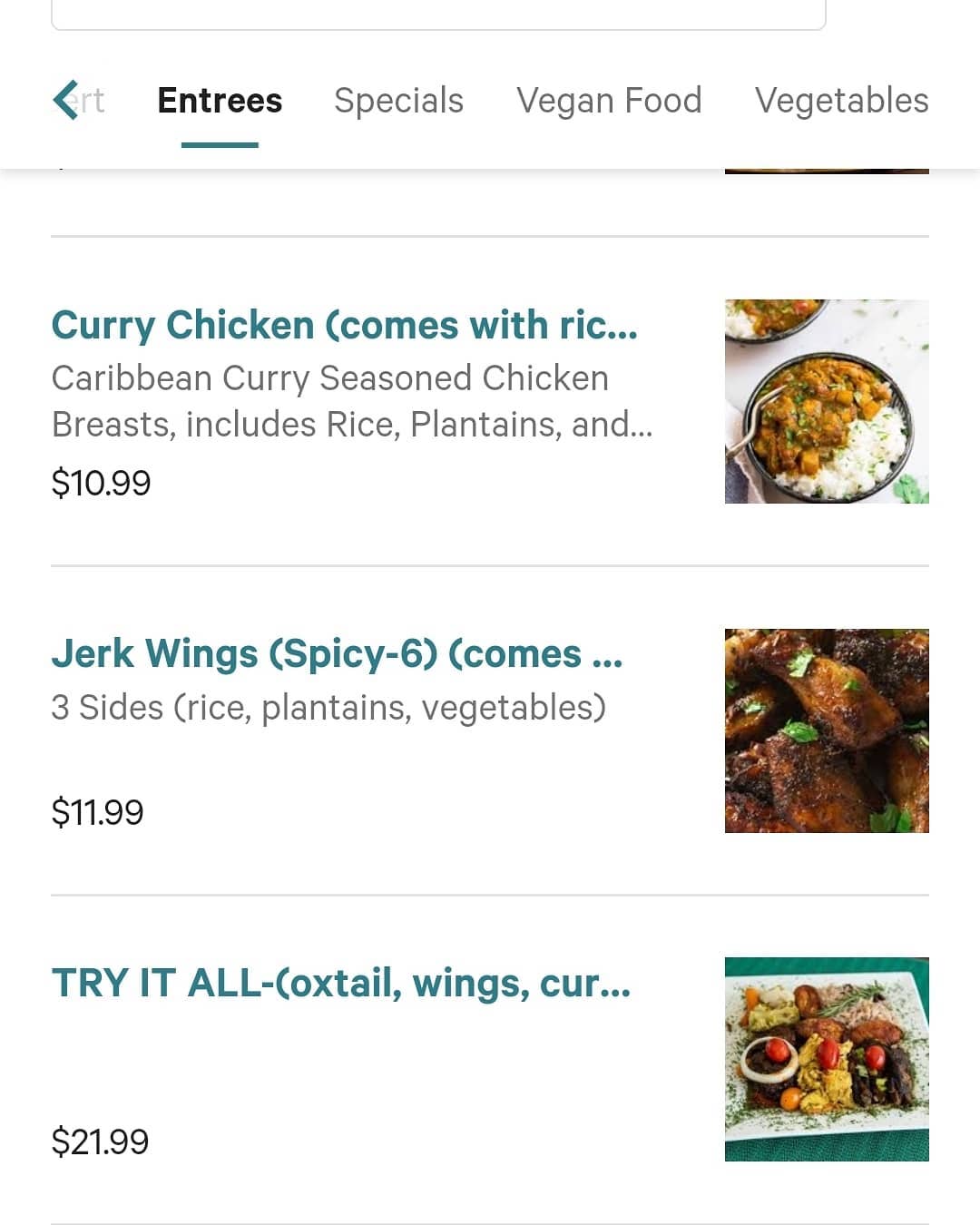
Task: Tap the TRY IT ALL platter photo
Action: [827, 1060]
